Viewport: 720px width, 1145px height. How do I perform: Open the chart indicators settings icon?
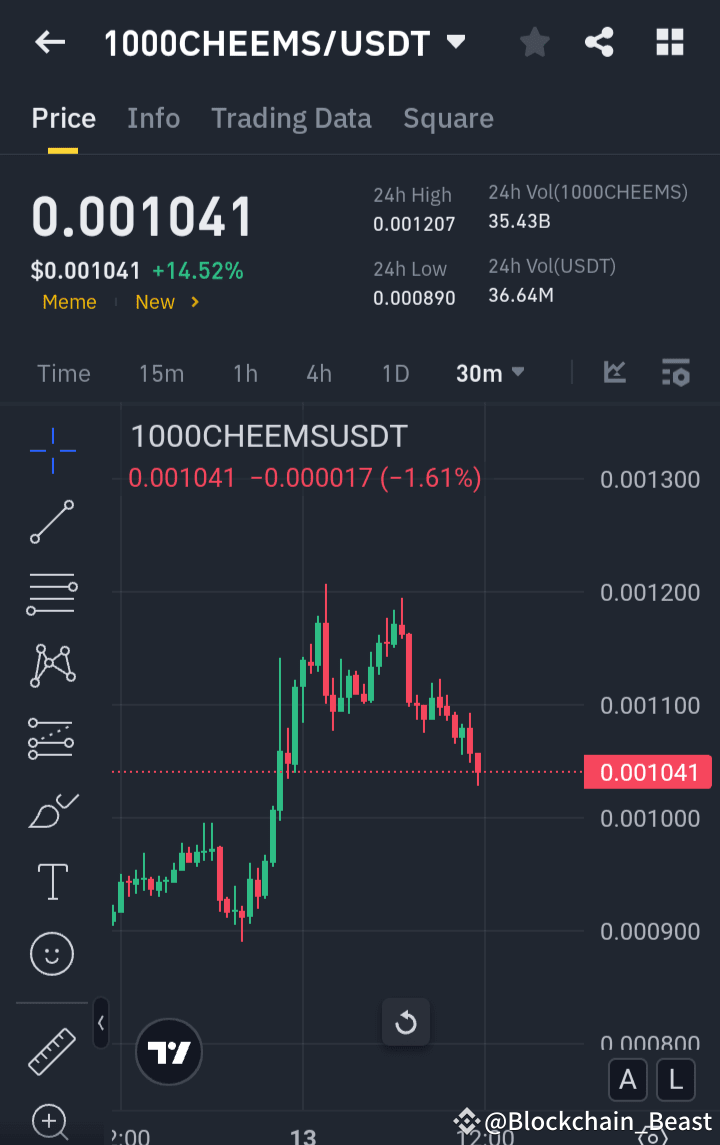coord(676,372)
